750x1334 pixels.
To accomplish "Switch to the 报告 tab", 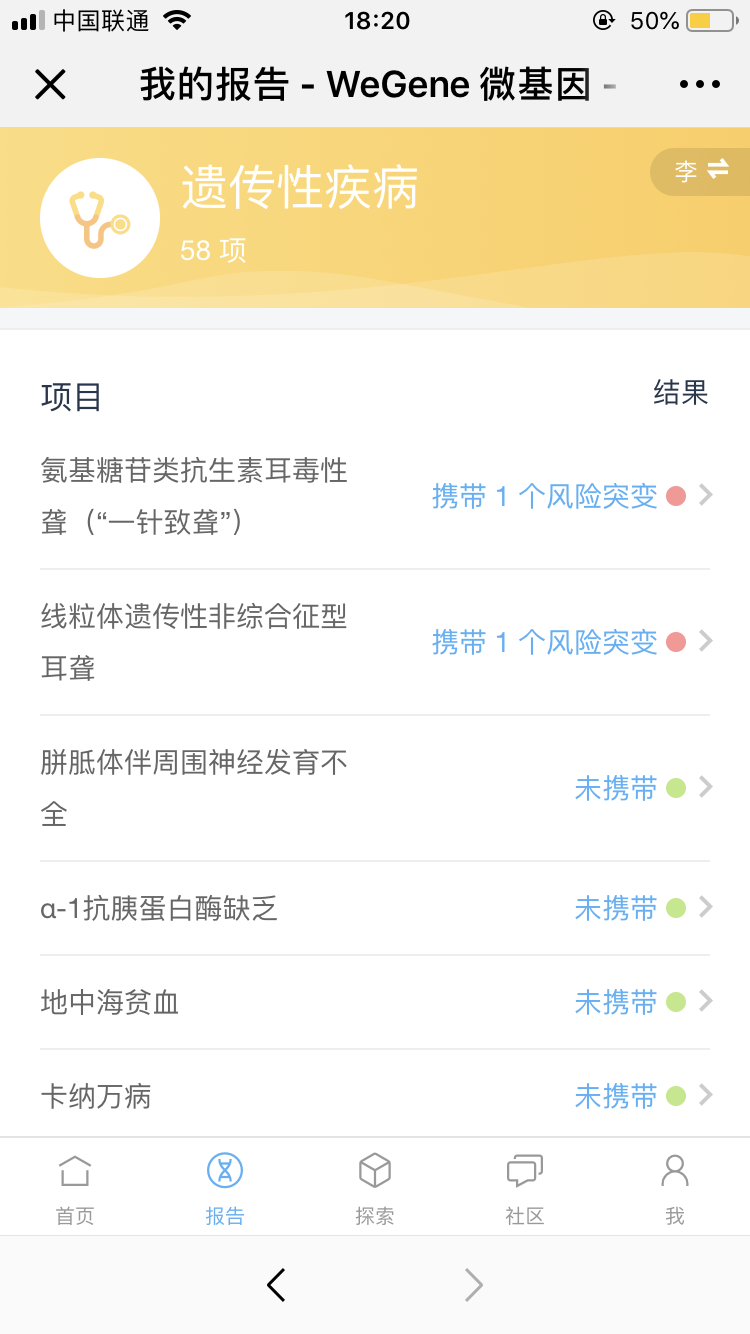I will click(x=225, y=1188).
